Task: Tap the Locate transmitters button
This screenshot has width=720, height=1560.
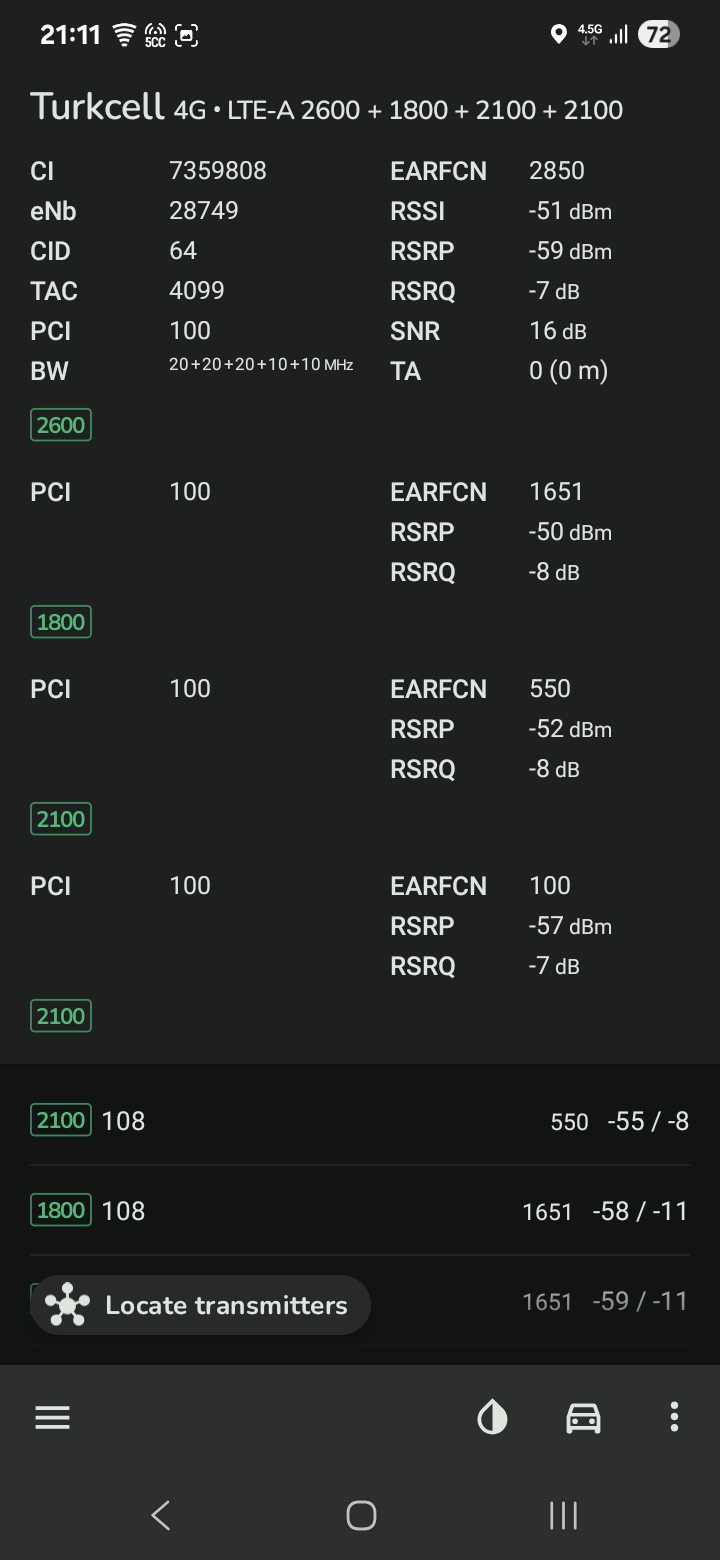Action: 200,1305
